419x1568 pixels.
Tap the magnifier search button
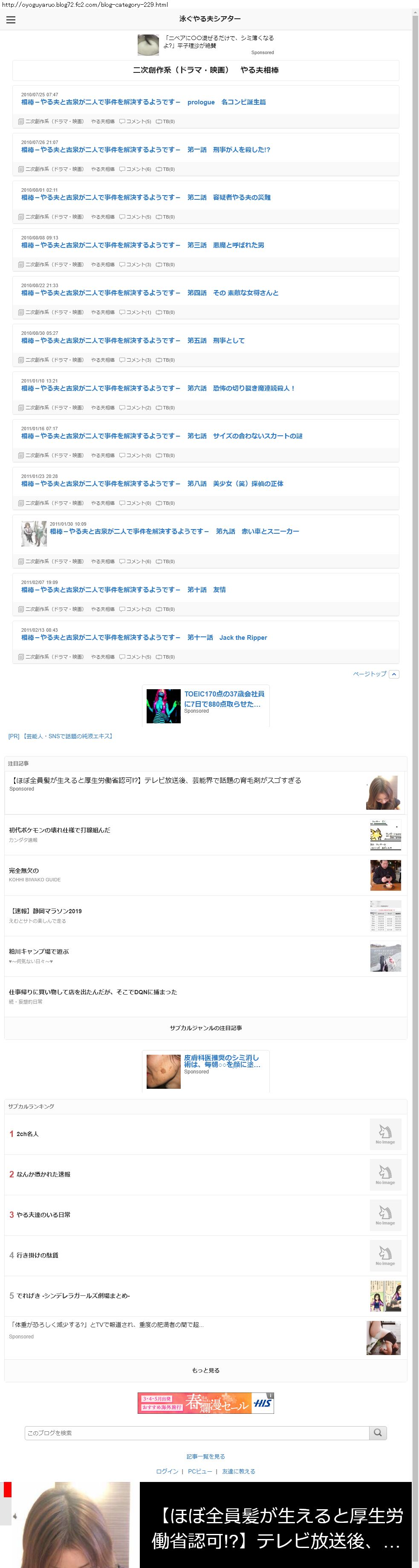point(378,1433)
